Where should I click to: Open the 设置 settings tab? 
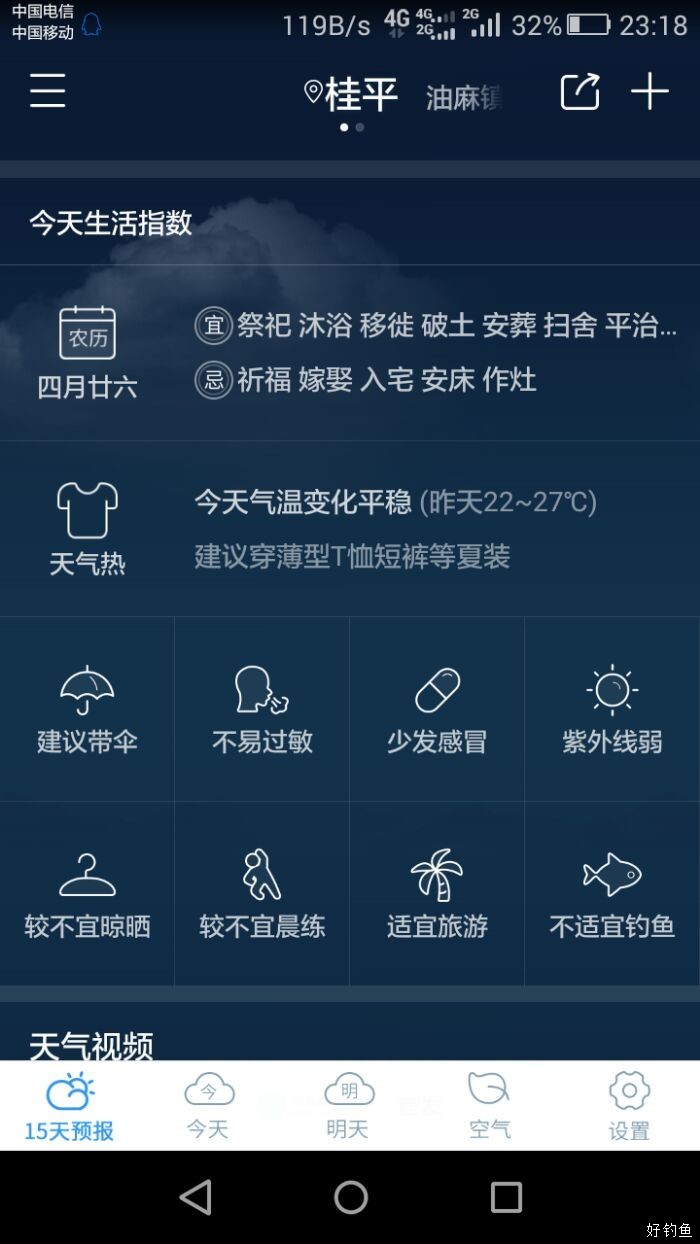629,1106
